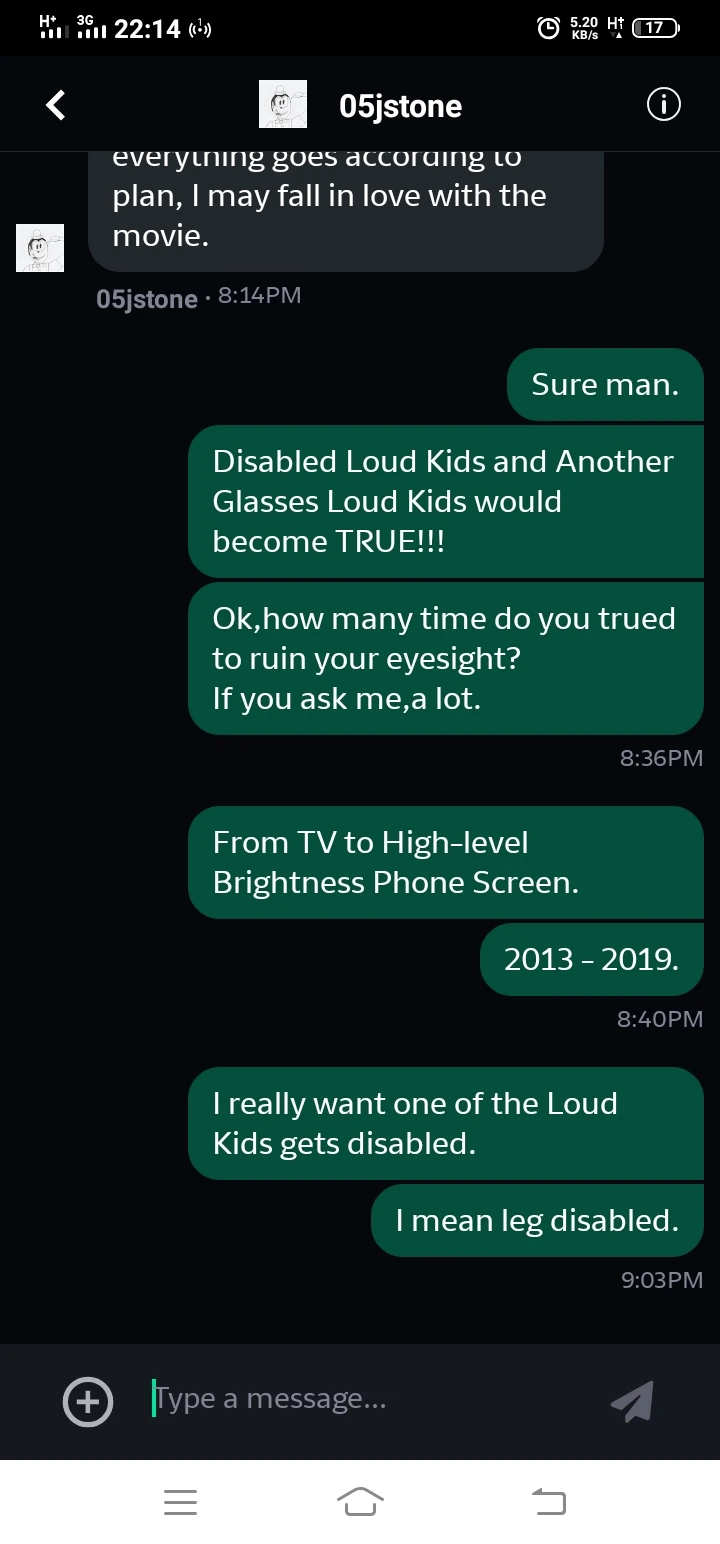Send the message with paper plane
The height and width of the screenshot is (1544, 720).
pyautogui.click(x=632, y=1400)
